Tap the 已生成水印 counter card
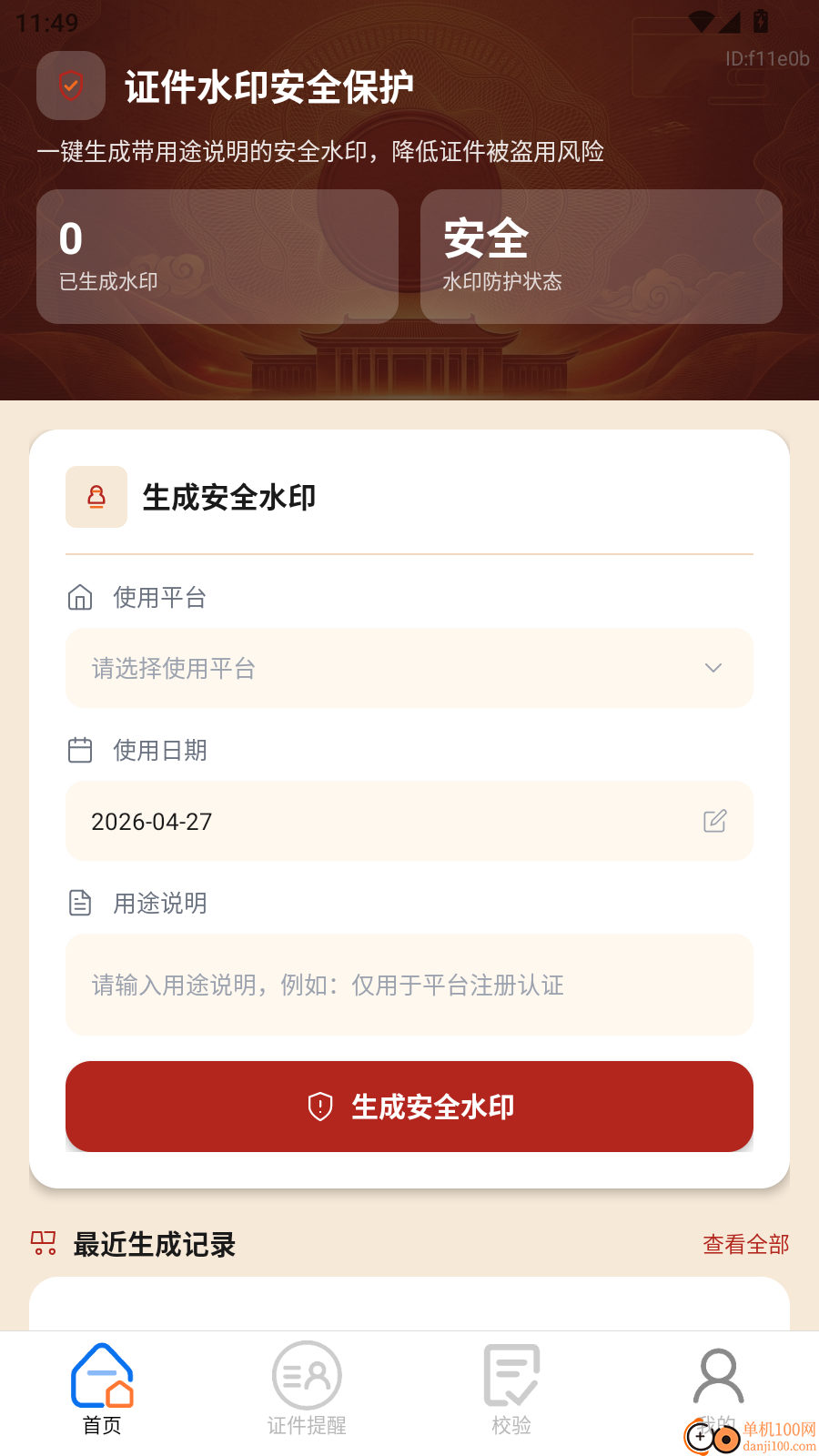 click(217, 256)
